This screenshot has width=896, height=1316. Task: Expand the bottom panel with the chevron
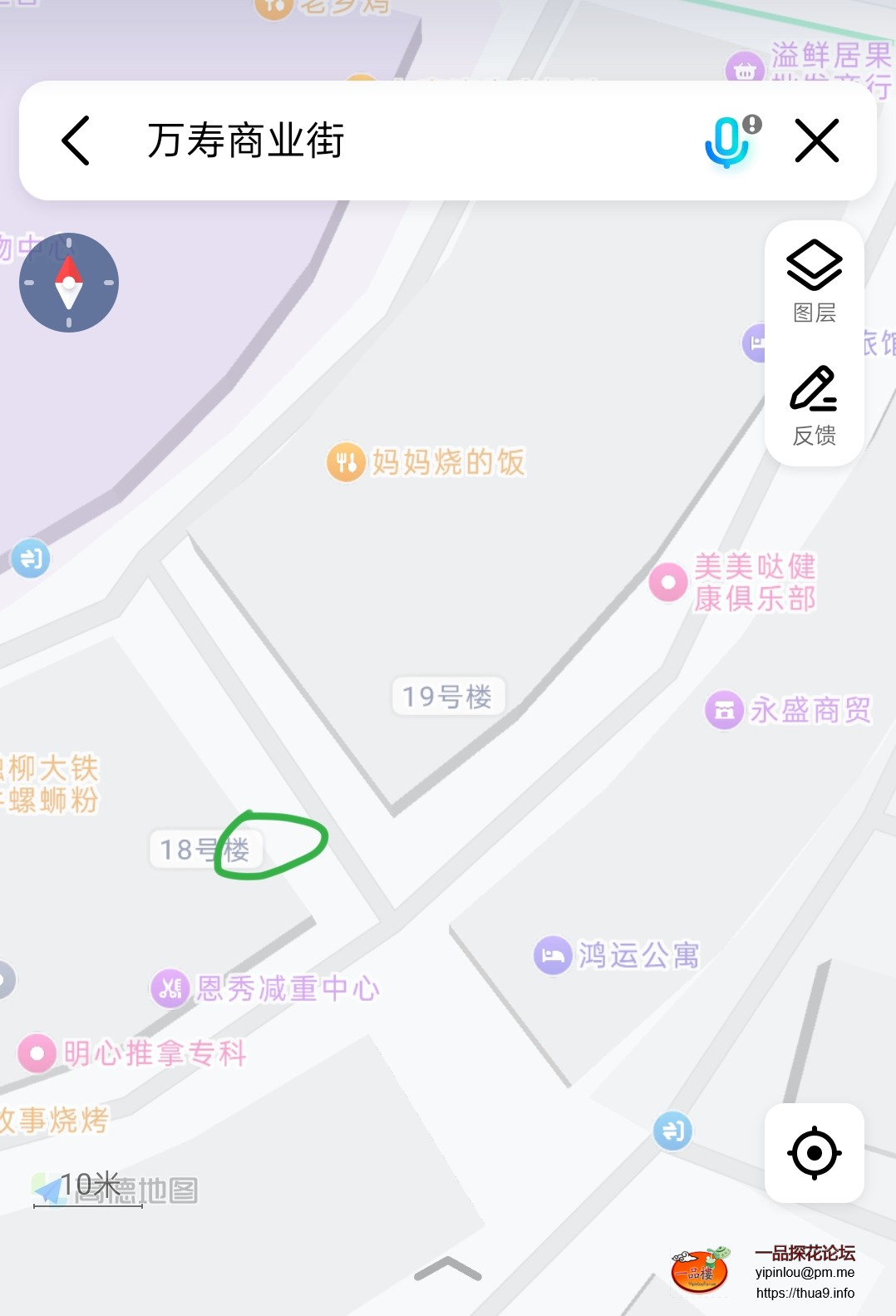click(447, 1269)
